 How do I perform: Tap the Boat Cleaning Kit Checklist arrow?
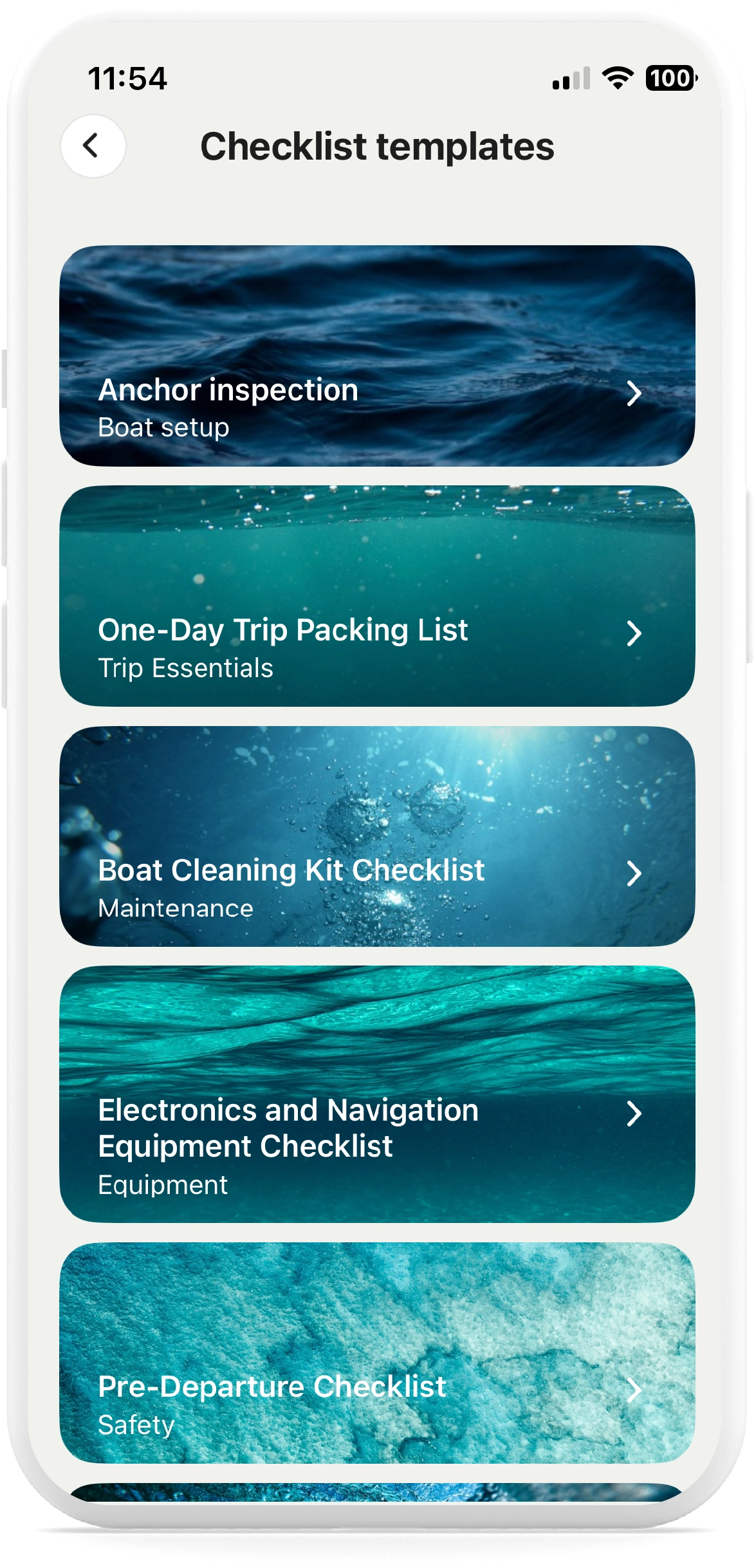click(634, 873)
